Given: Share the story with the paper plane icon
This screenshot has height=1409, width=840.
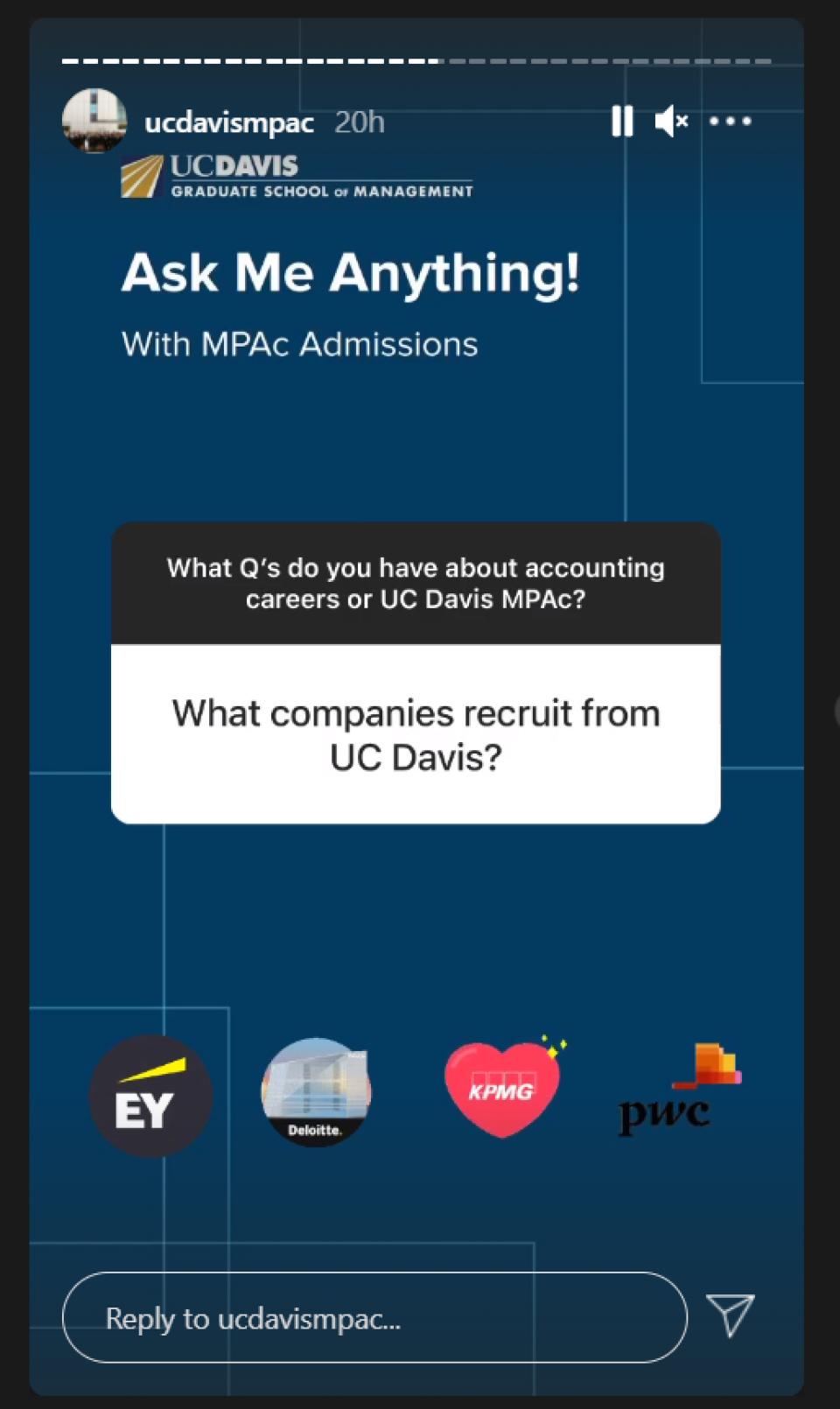Looking at the screenshot, I should 730,1315.
